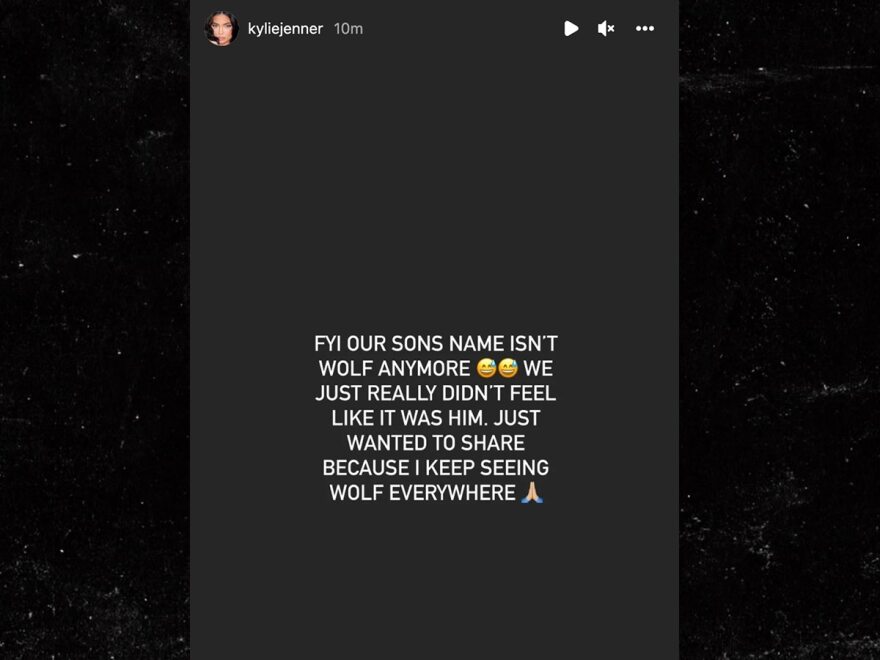
Task: Open kyliejenner's profile picture
Action: pos(221,29)
